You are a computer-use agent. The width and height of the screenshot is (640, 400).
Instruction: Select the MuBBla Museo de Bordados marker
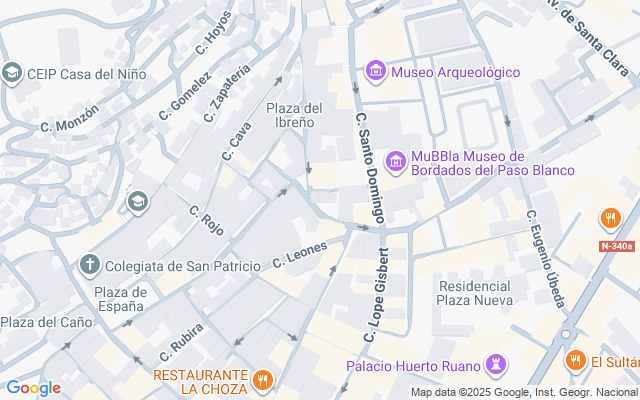point(396,160)
